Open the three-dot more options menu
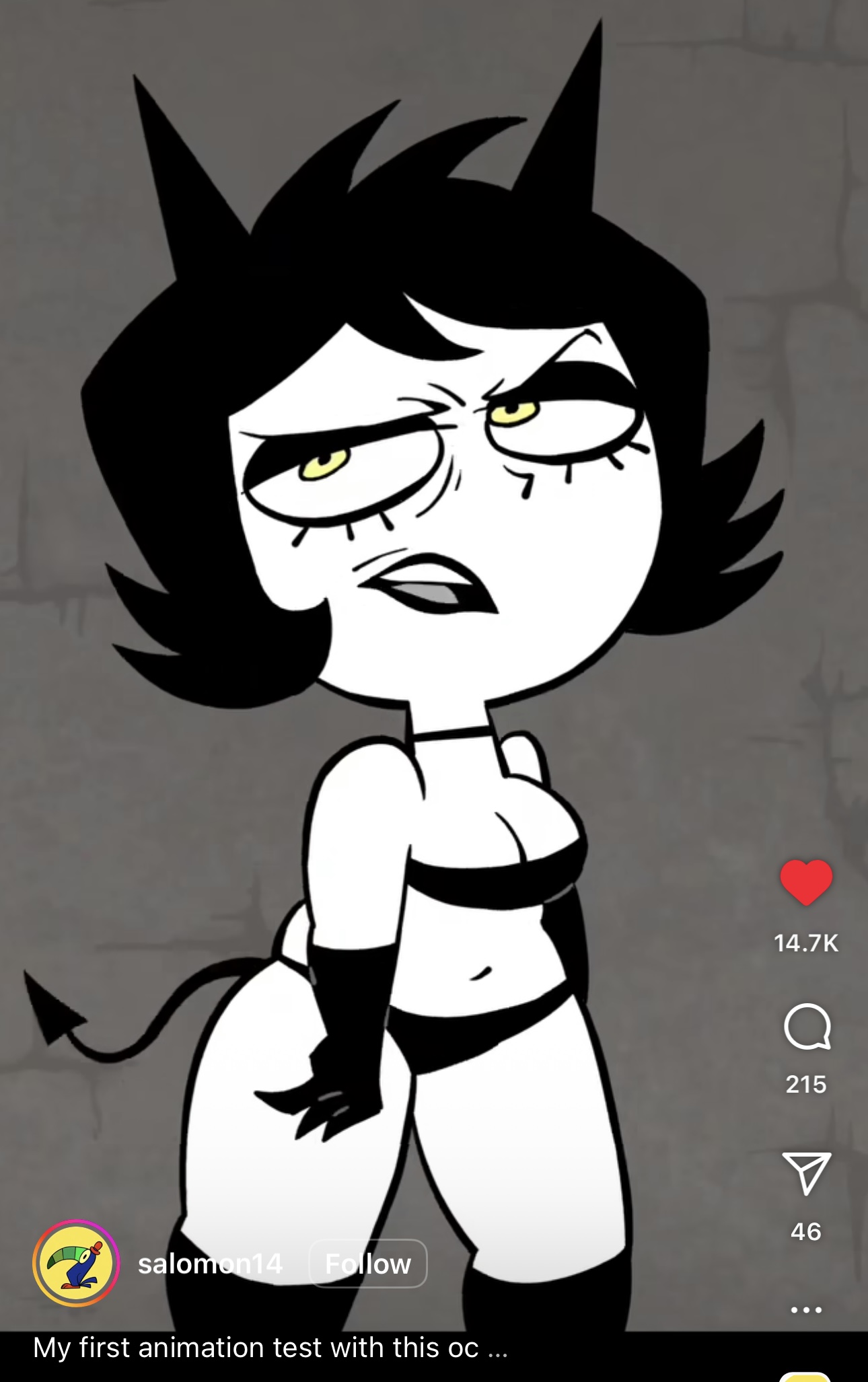Screen dimensions: 868x1382 click(806, 1310)
